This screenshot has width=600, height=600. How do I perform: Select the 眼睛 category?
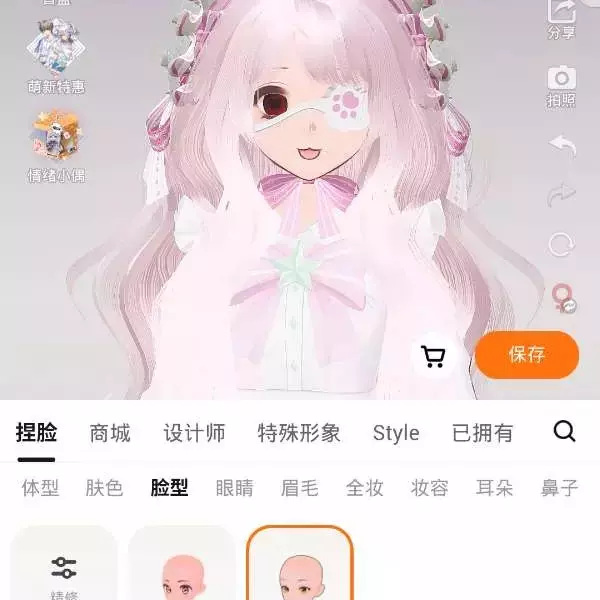click(x=234, y=488)
